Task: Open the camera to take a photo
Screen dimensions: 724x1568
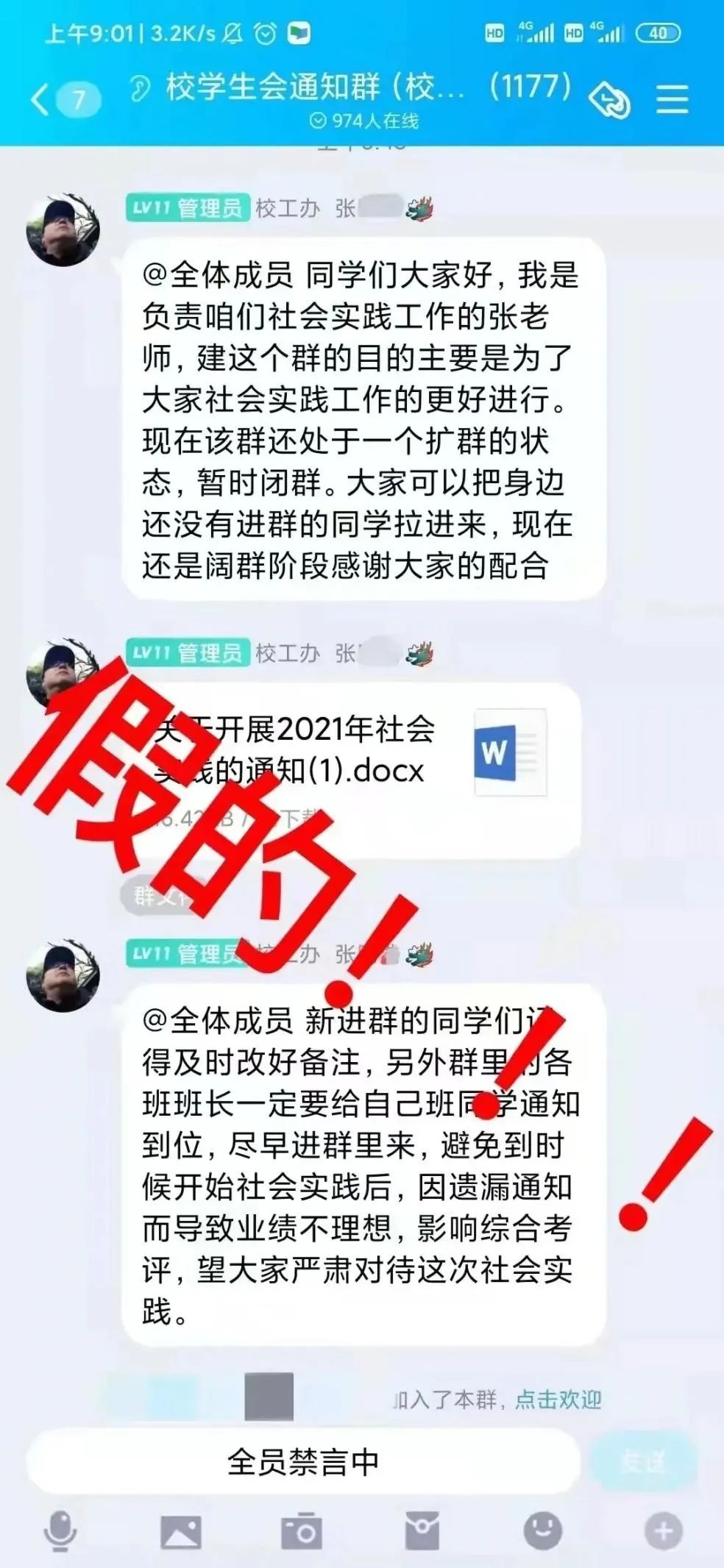Action: click(x=301, y=1533)
